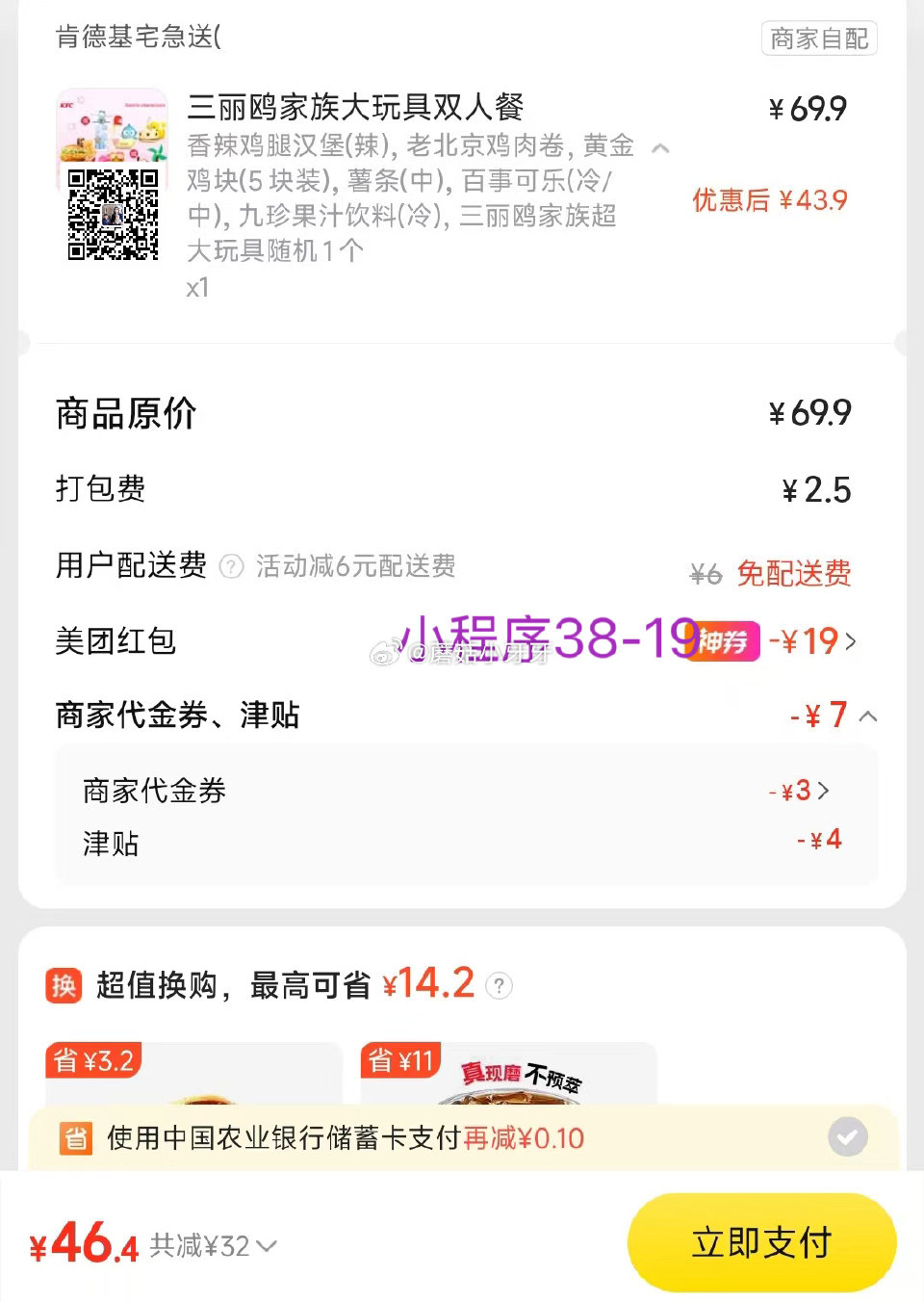Image resolution: width=924 pixels, height=1302 pixels.
Task: Tap 立即支付 to pay now
Action: tap(761, 1242)
